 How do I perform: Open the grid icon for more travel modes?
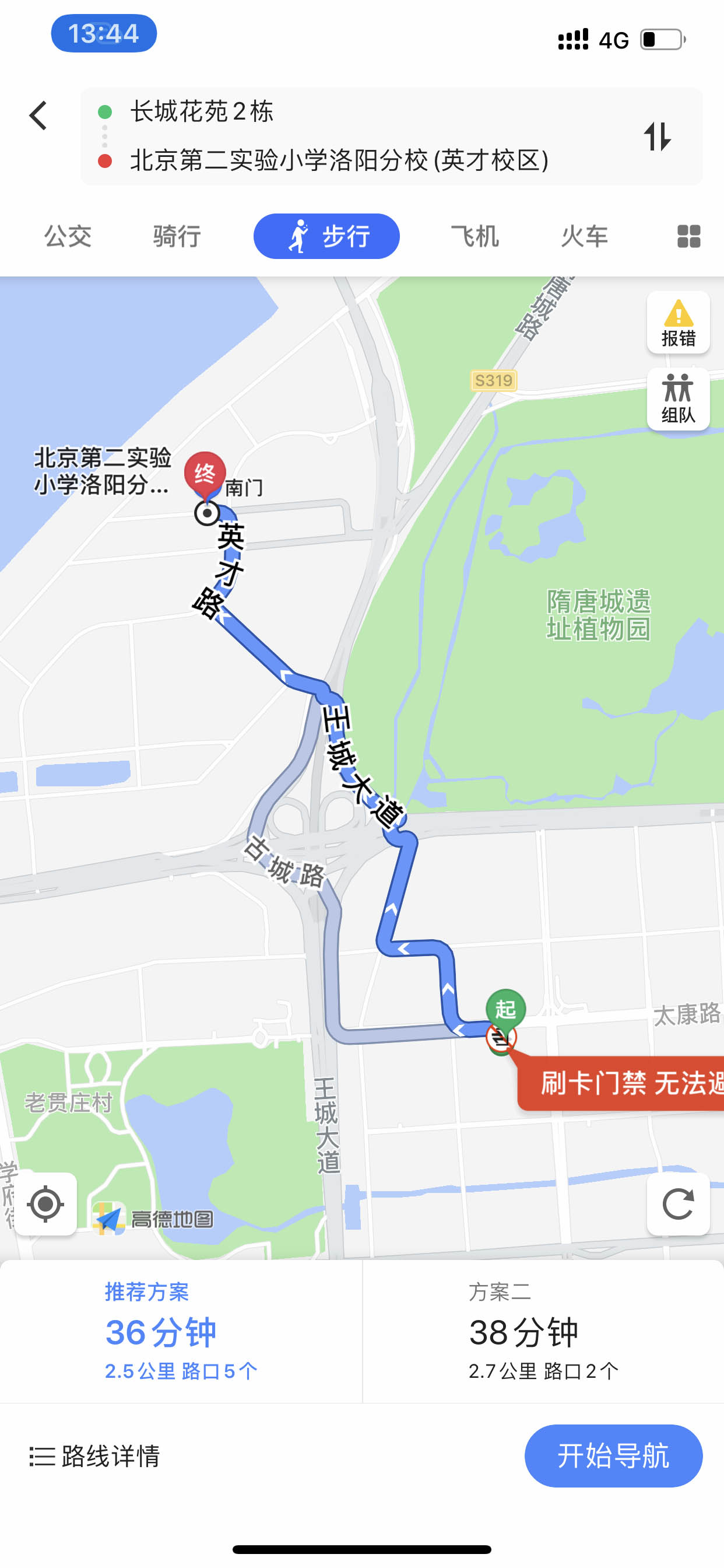coord(688,236)
